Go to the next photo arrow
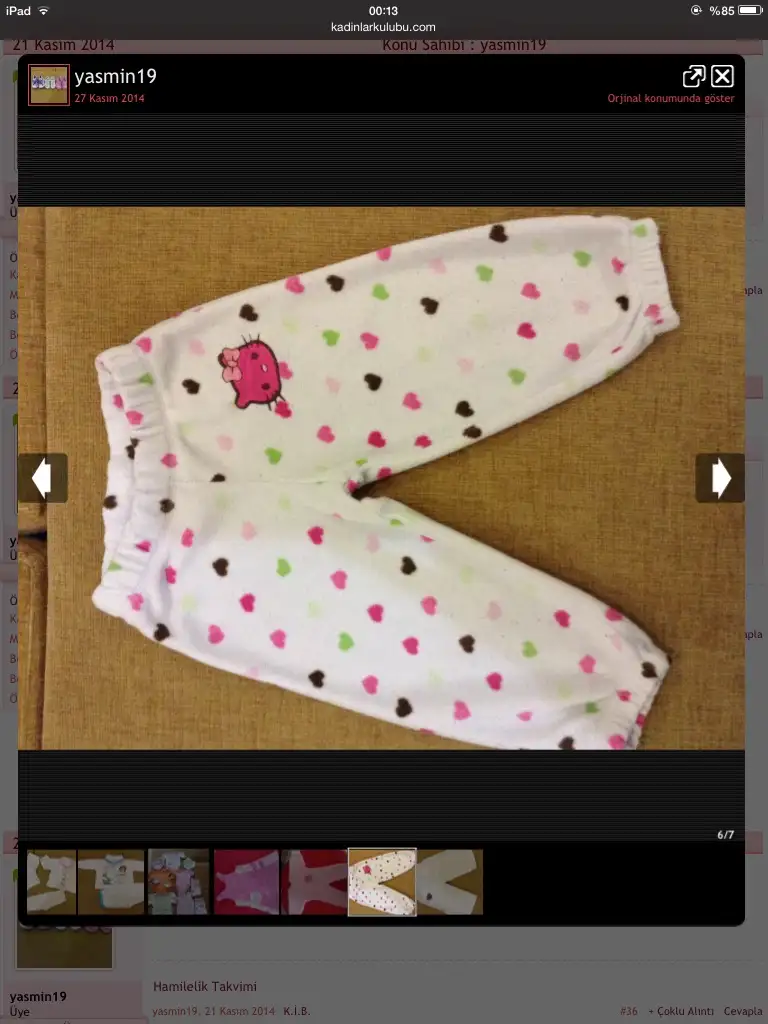 [720, 478]
